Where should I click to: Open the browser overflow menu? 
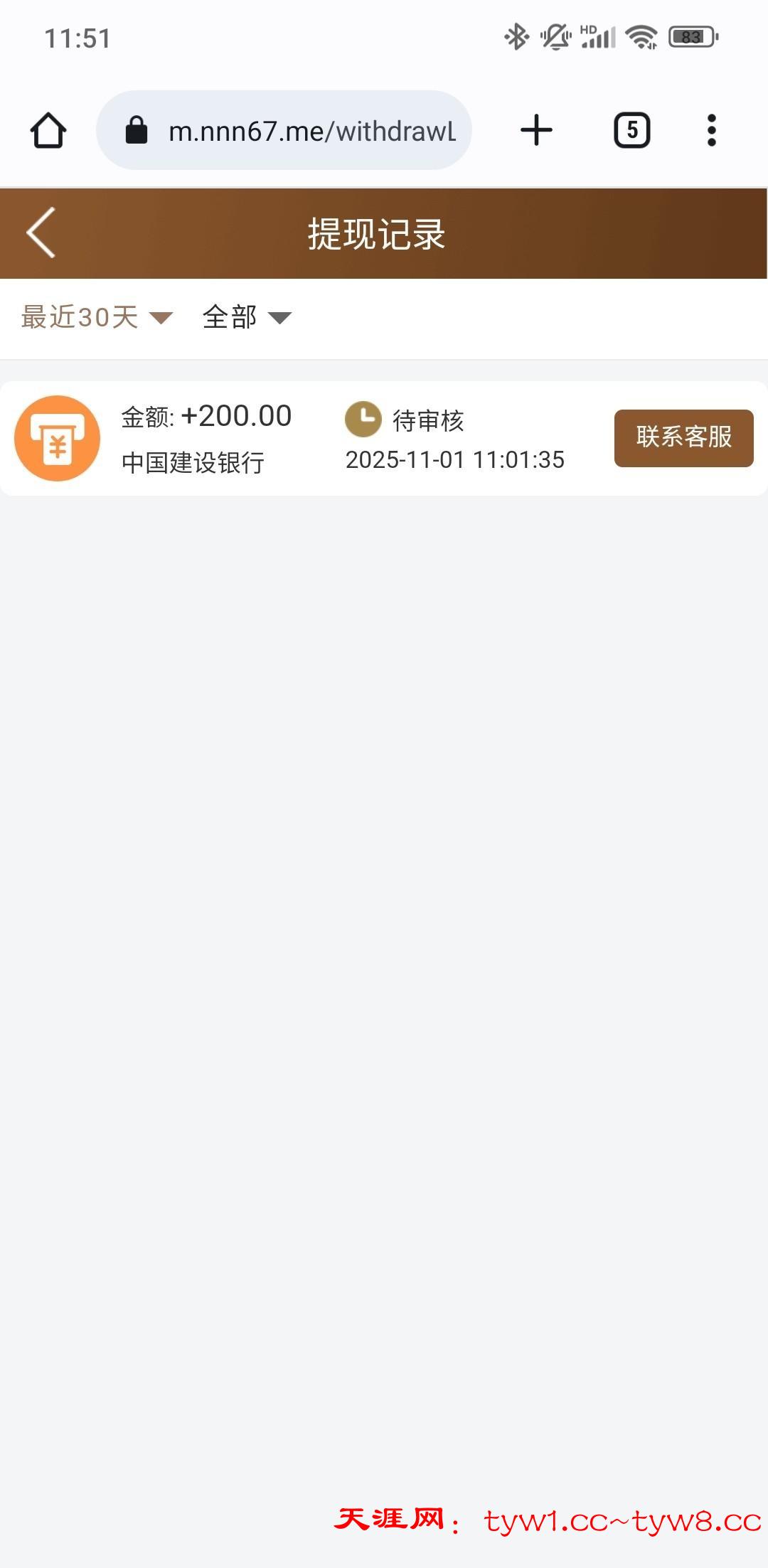711,131
